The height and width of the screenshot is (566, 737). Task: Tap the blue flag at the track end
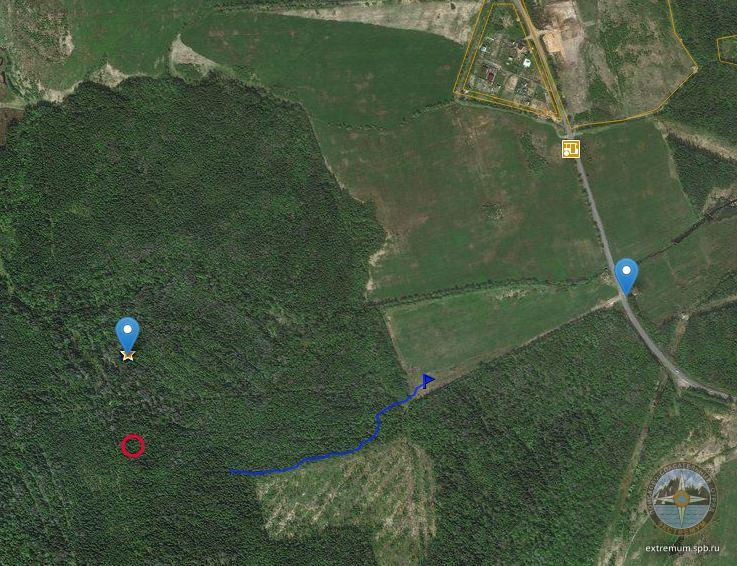click(428, 380)
